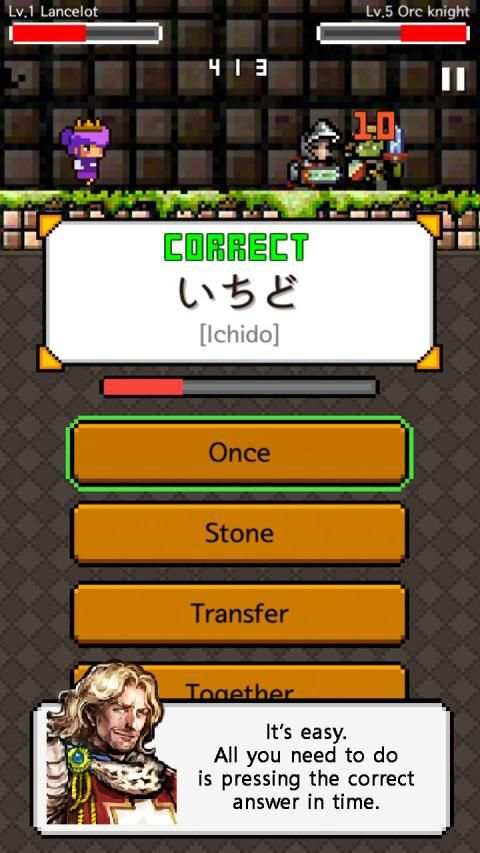Pick Transfer as the answer
This screenshot has height=853, width=480.
coord(239,614)
